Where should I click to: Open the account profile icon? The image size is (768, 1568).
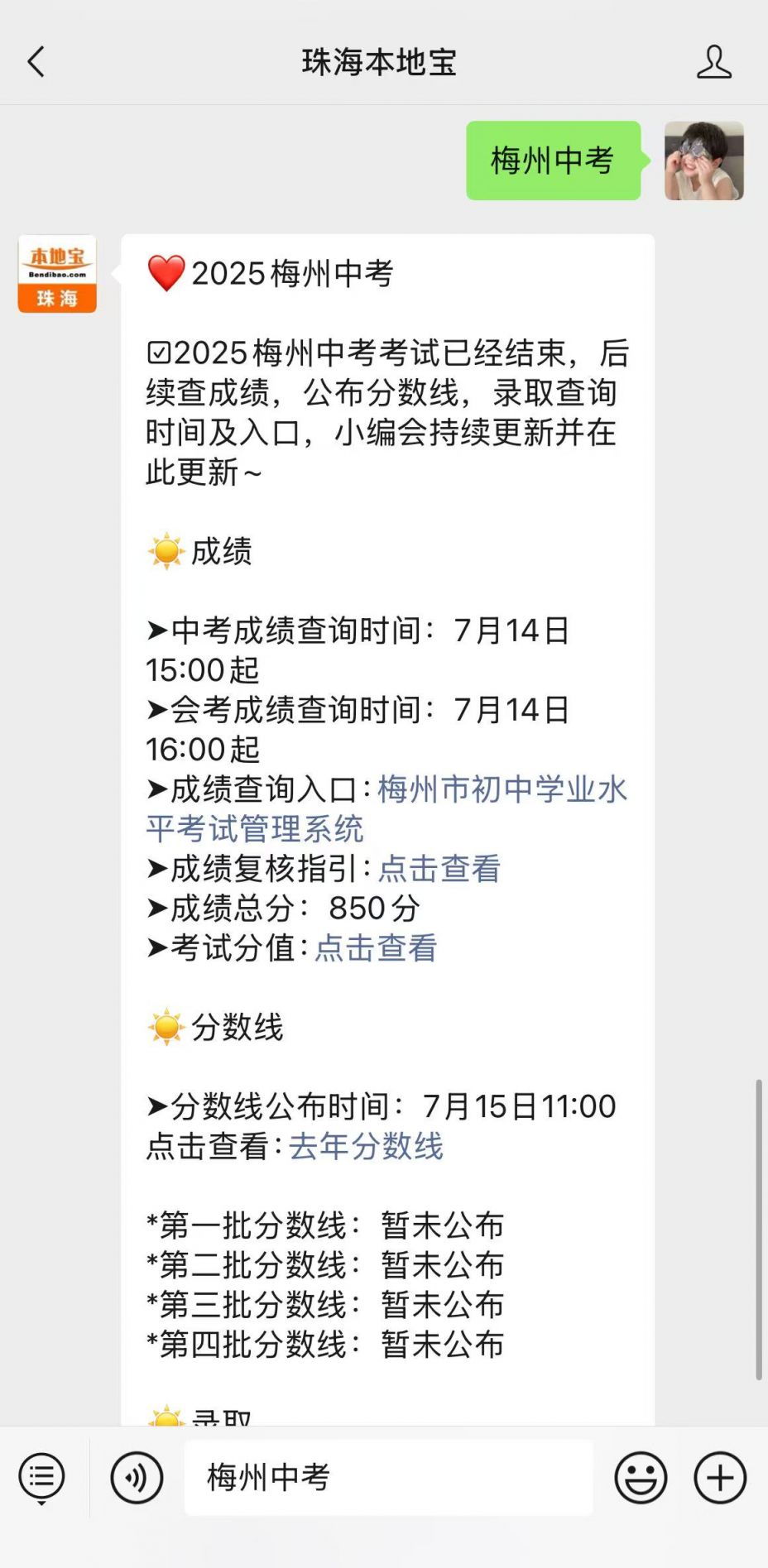pyautogui.click(x=713, y=62)
